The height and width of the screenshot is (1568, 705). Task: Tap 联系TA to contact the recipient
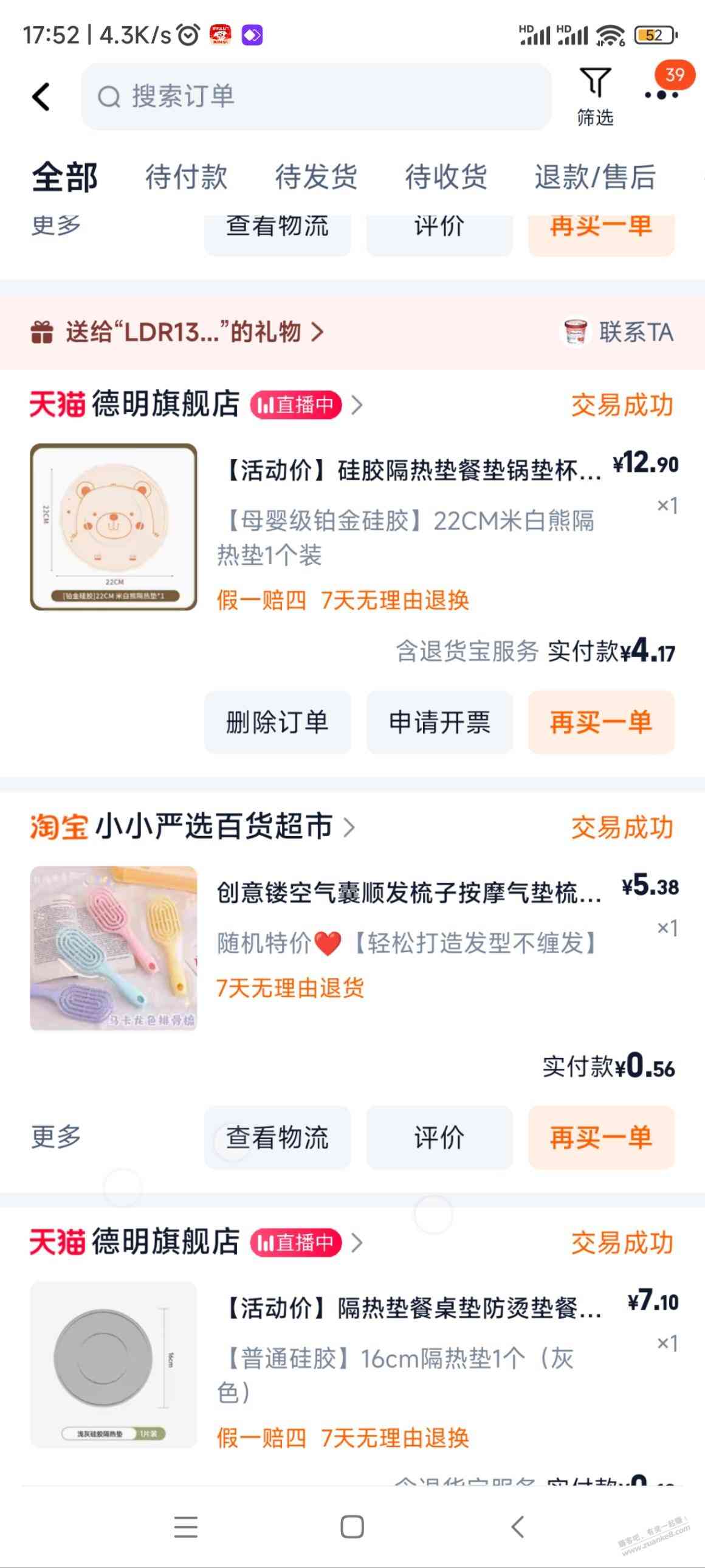pos(618,333)
